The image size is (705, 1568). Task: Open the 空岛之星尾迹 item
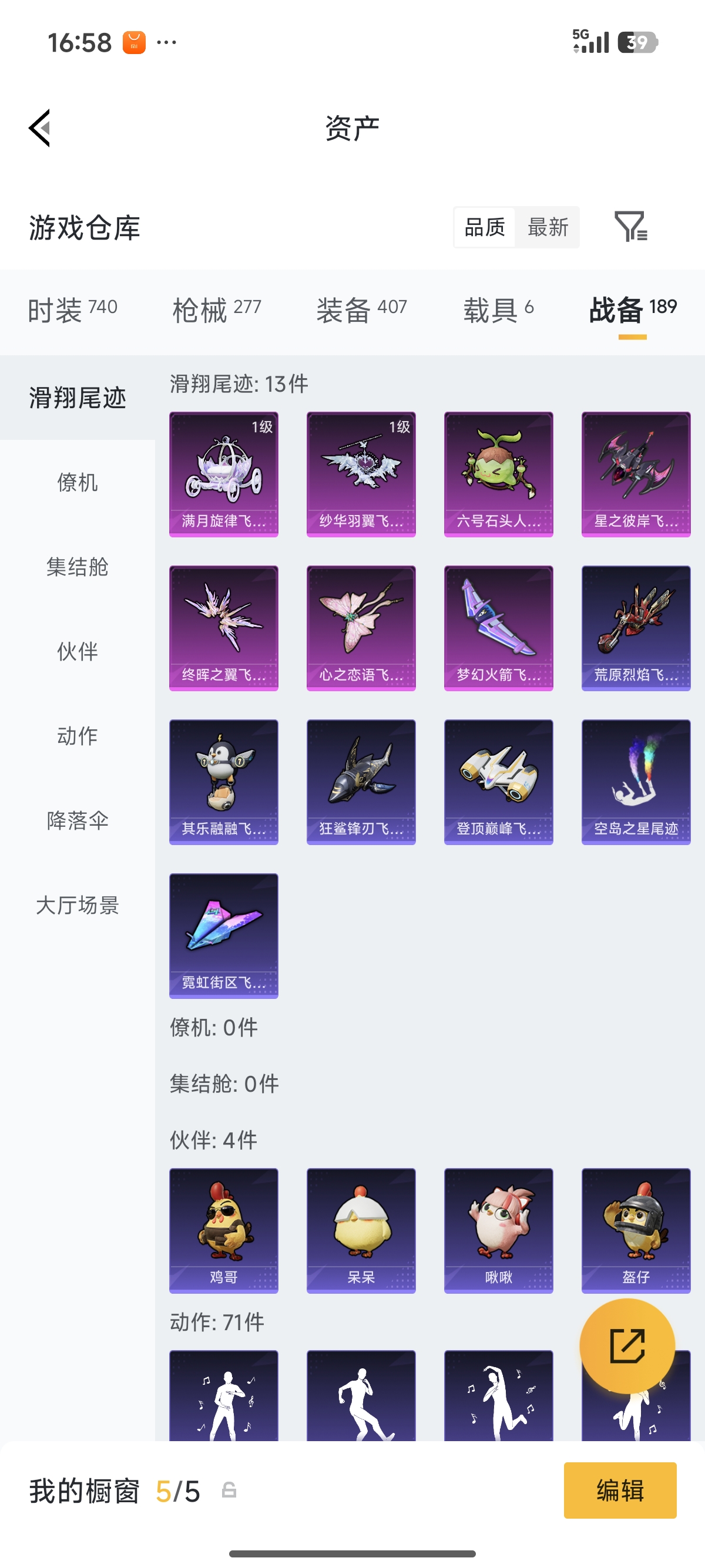[636, 782]
